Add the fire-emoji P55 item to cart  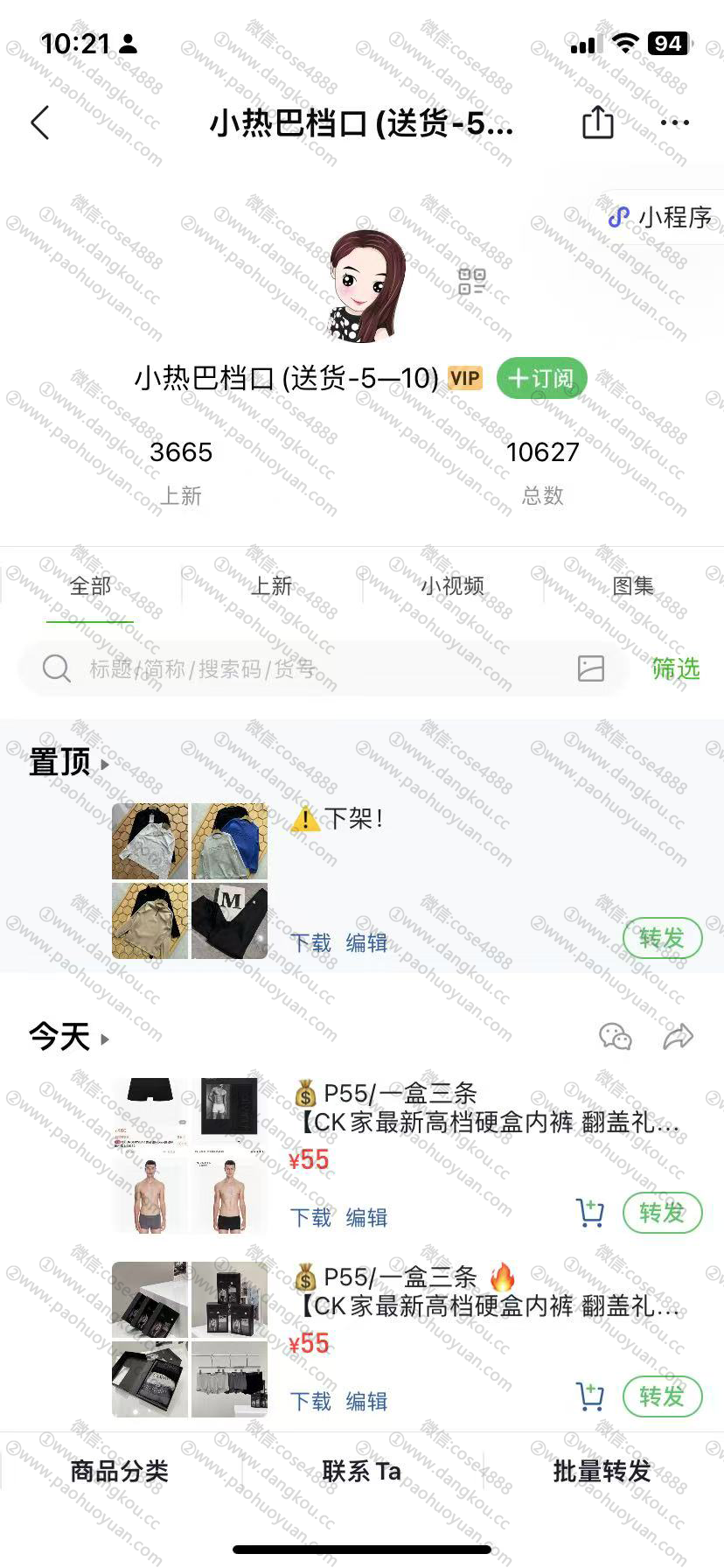tap(590, 1396)
